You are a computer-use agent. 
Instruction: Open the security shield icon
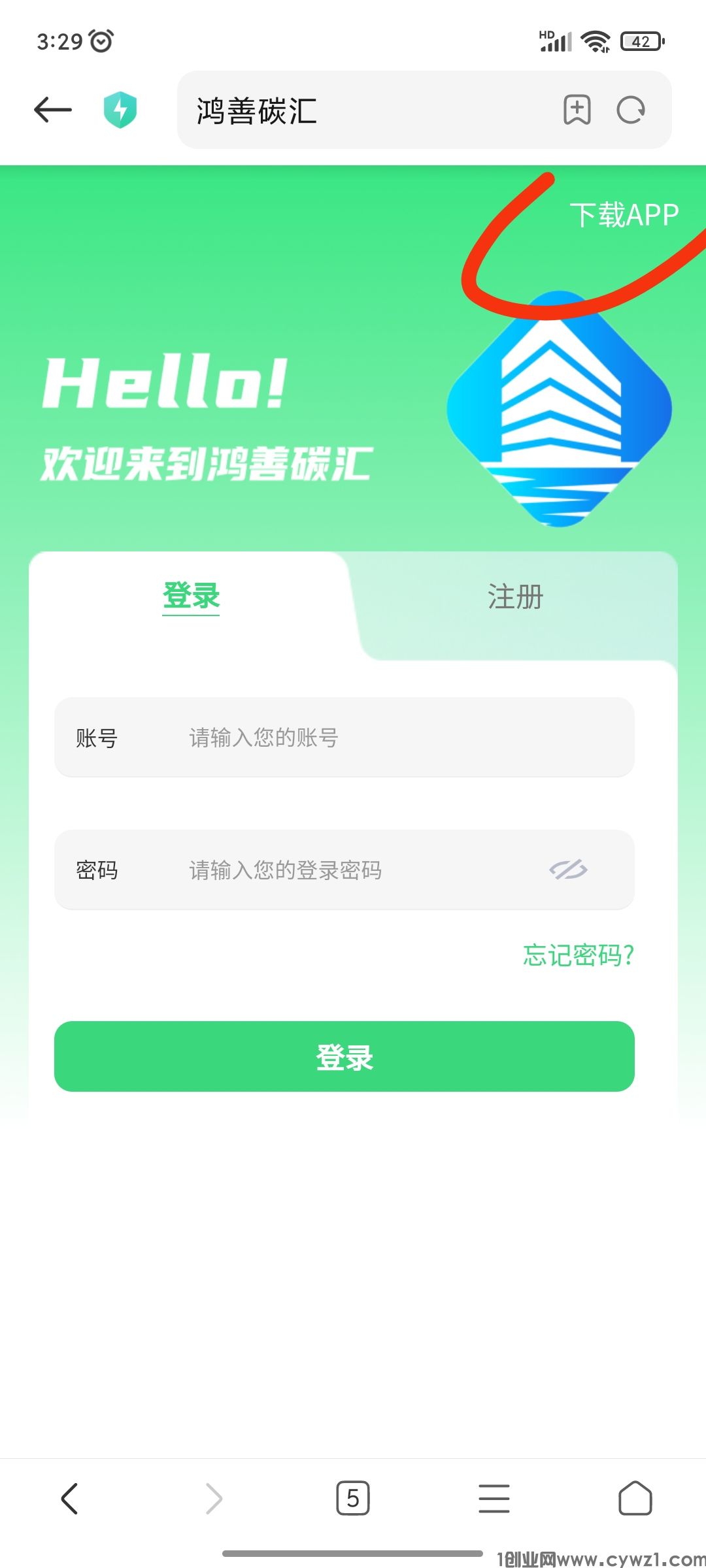click(120, 110)
